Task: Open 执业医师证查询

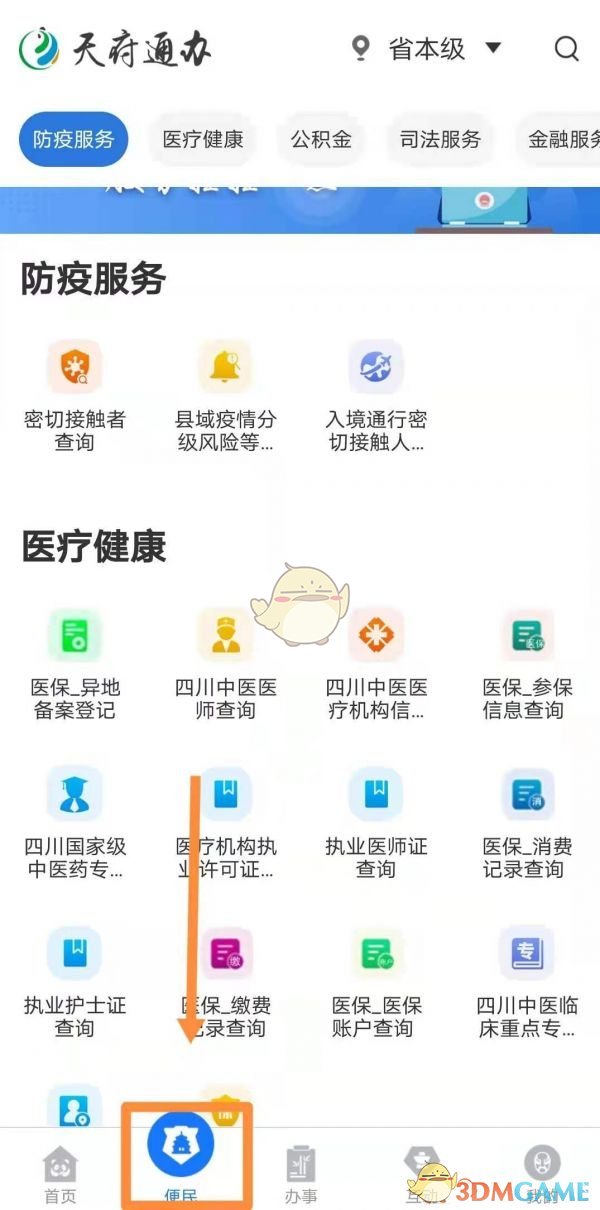Action: tap(376, 822)
